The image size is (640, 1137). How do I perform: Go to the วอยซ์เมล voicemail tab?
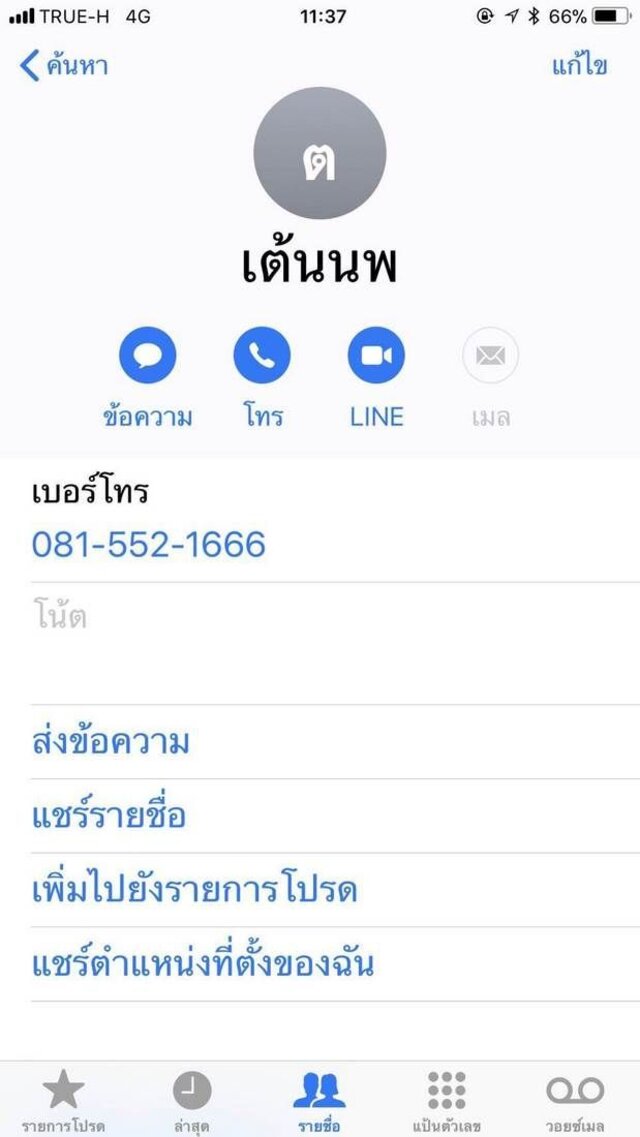(575, 1101)
